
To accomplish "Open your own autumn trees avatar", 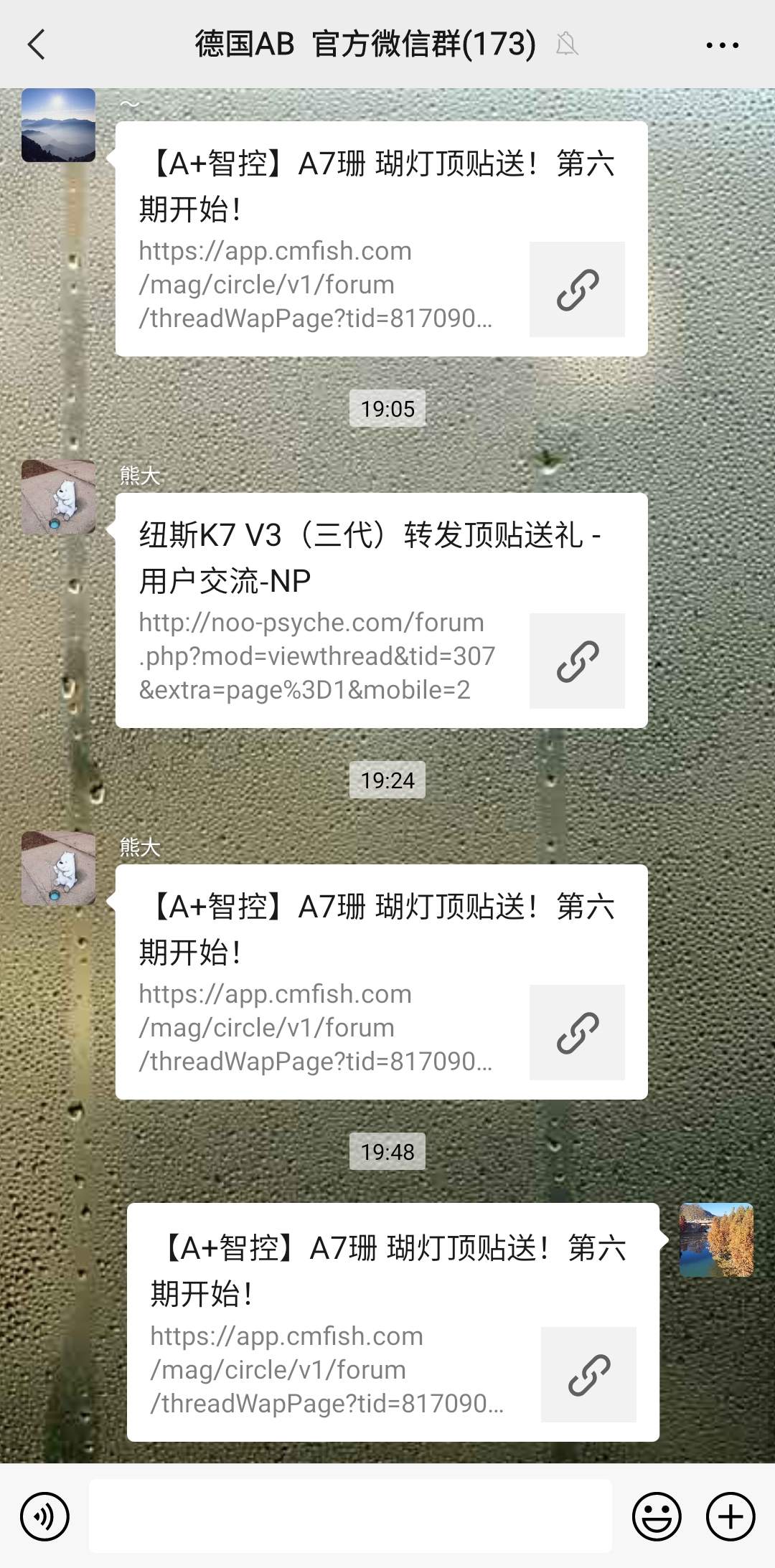I will point(716,1239).
